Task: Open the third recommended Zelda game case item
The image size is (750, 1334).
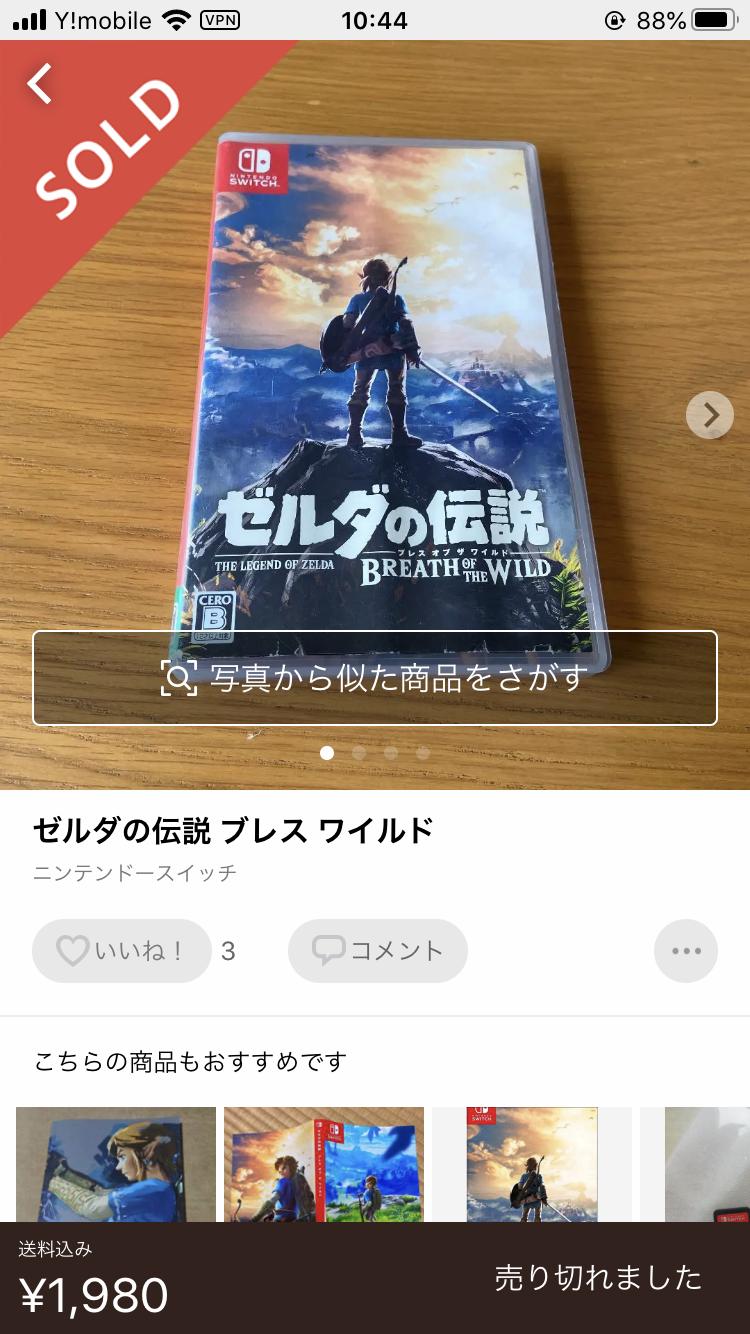Action: click(532, 1165)
